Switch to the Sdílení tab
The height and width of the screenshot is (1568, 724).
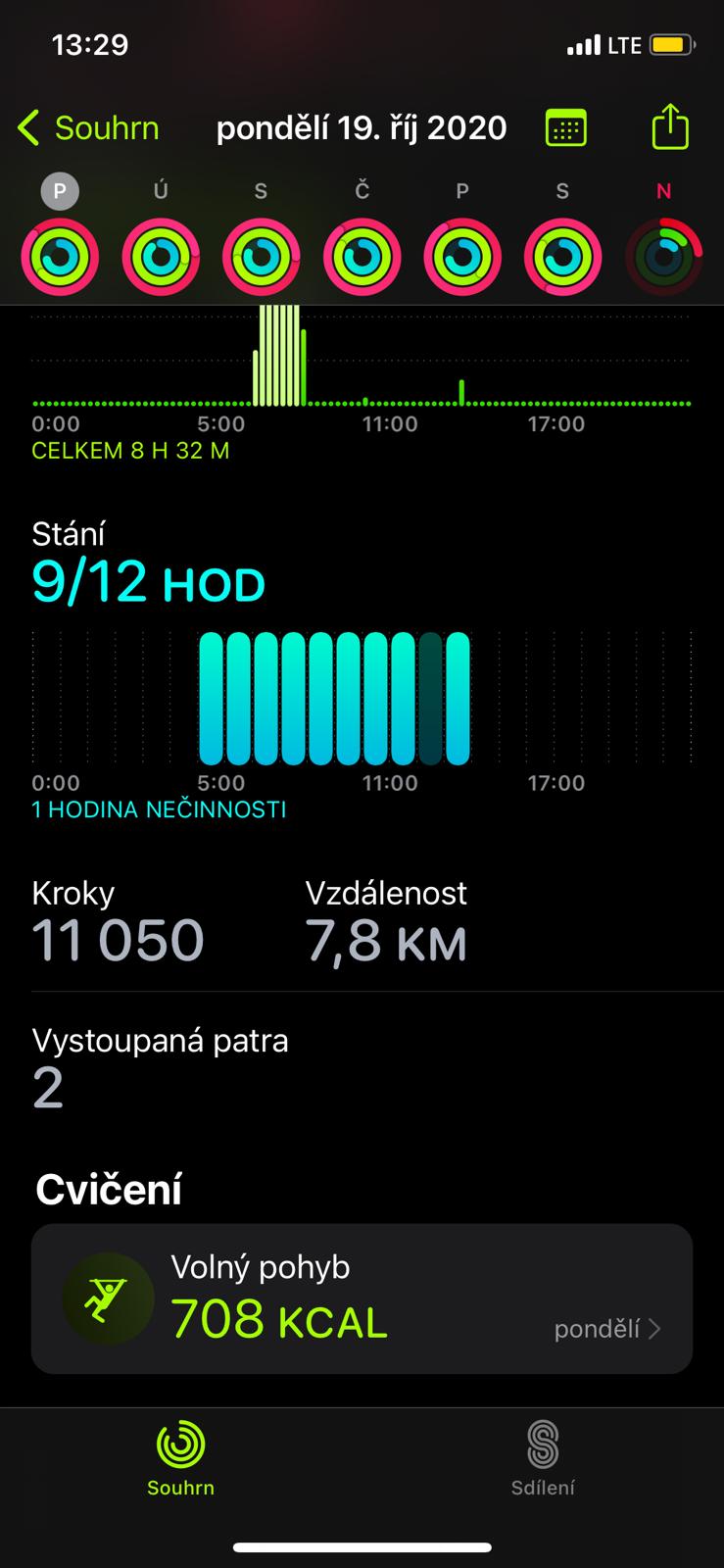click(543, 1458)
